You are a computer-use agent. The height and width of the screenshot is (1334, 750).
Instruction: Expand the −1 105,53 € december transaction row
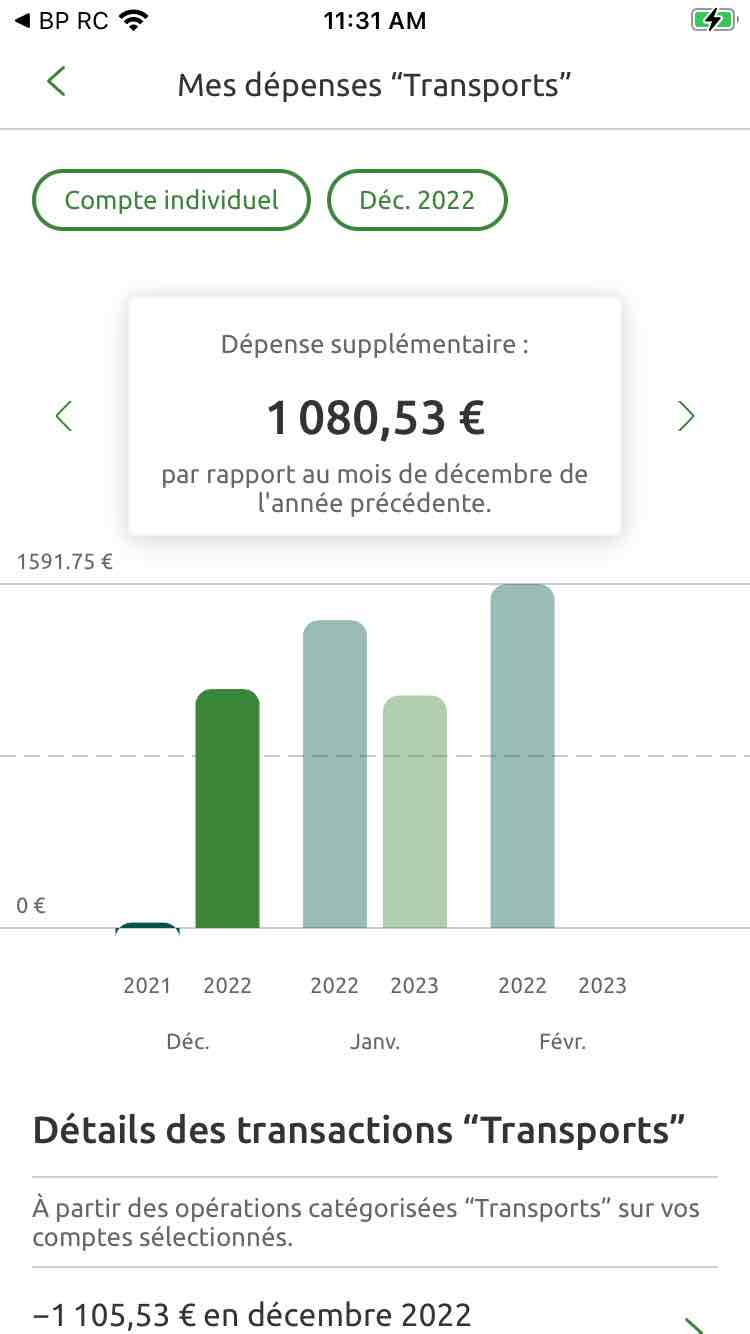(x=375, y=1315)
